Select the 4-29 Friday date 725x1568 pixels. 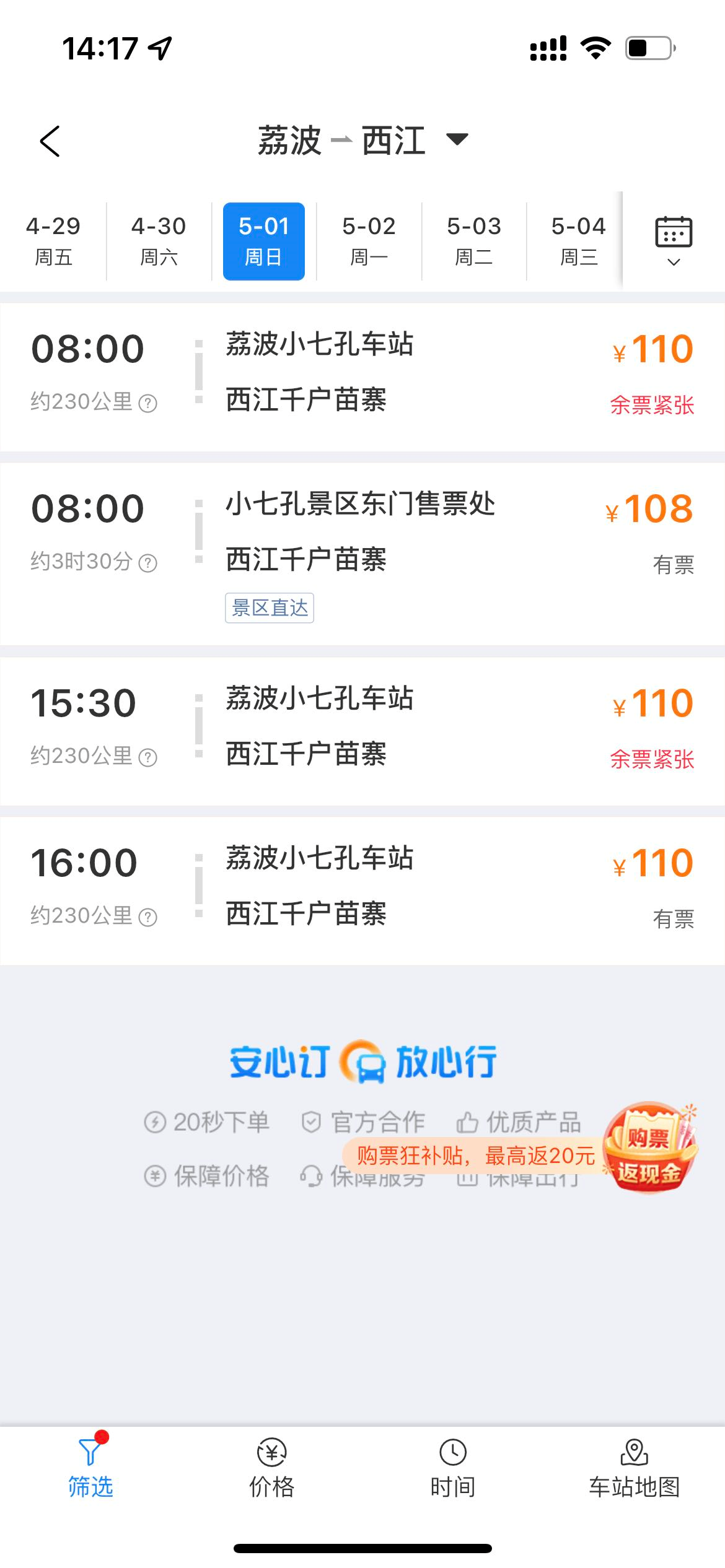click(x=53, y=241)
